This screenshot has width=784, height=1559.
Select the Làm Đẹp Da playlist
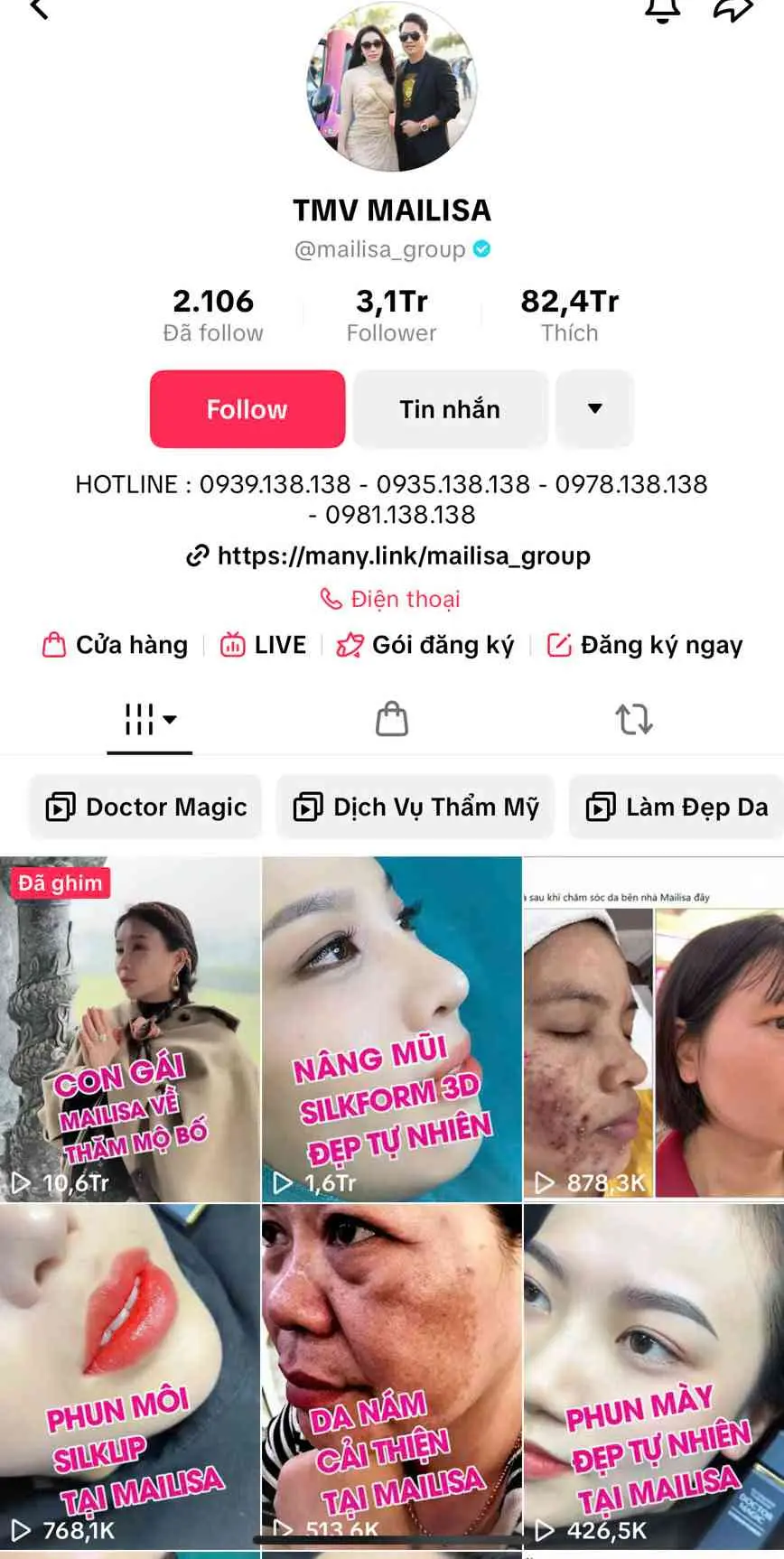pyautogui.click(x=677, y=807)
